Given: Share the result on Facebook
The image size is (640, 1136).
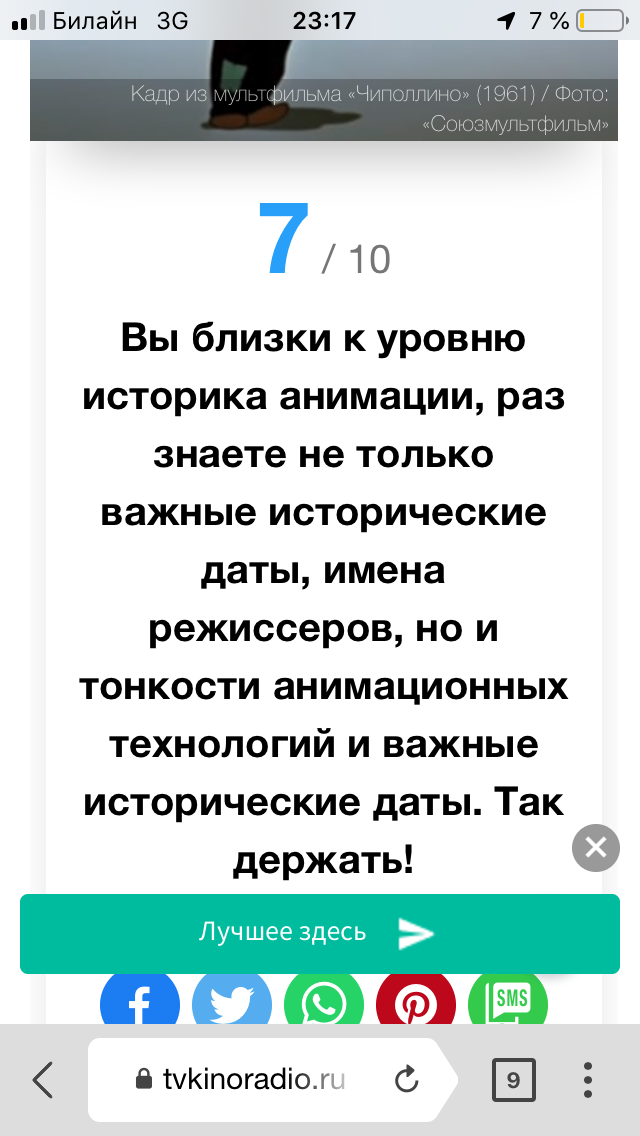Looking at the screenshot, I should pyautogui.click(x=139, y=998).
